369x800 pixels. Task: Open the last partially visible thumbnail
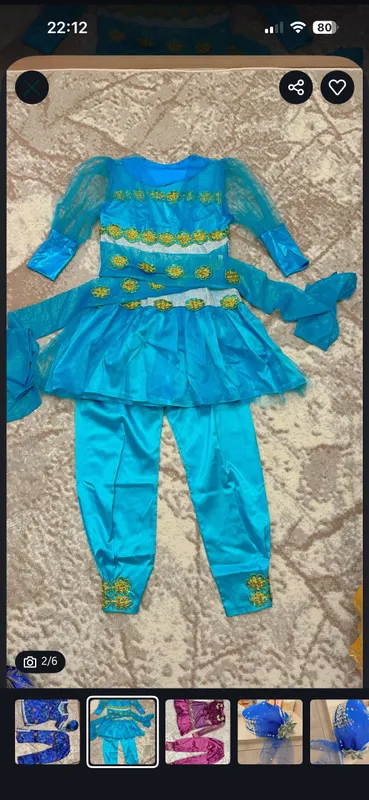[x=339, y=732]
